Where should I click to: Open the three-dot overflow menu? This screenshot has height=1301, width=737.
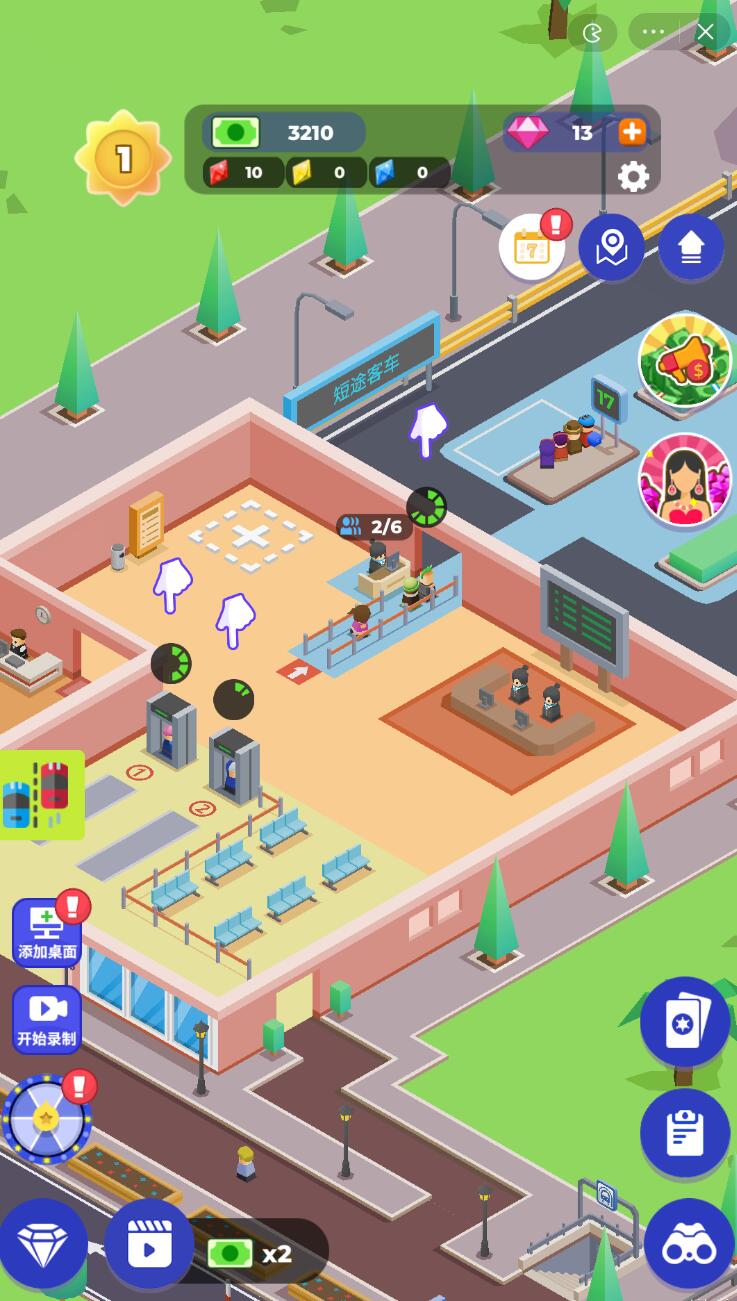click(653, 32)
